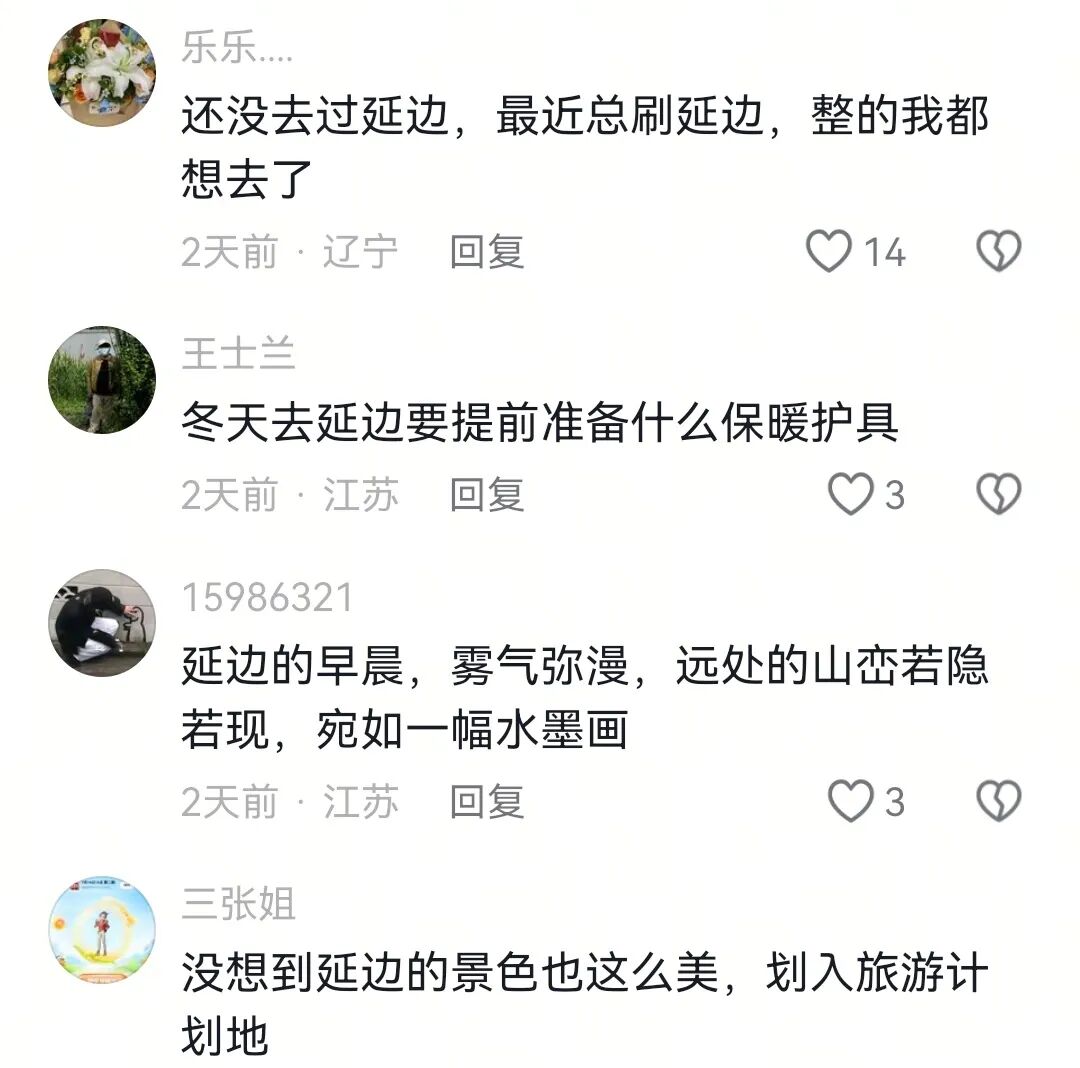Like 乐乐's comment about 延边
The width and height of the screenshot is (1080, 1068).
coord(829,251)
